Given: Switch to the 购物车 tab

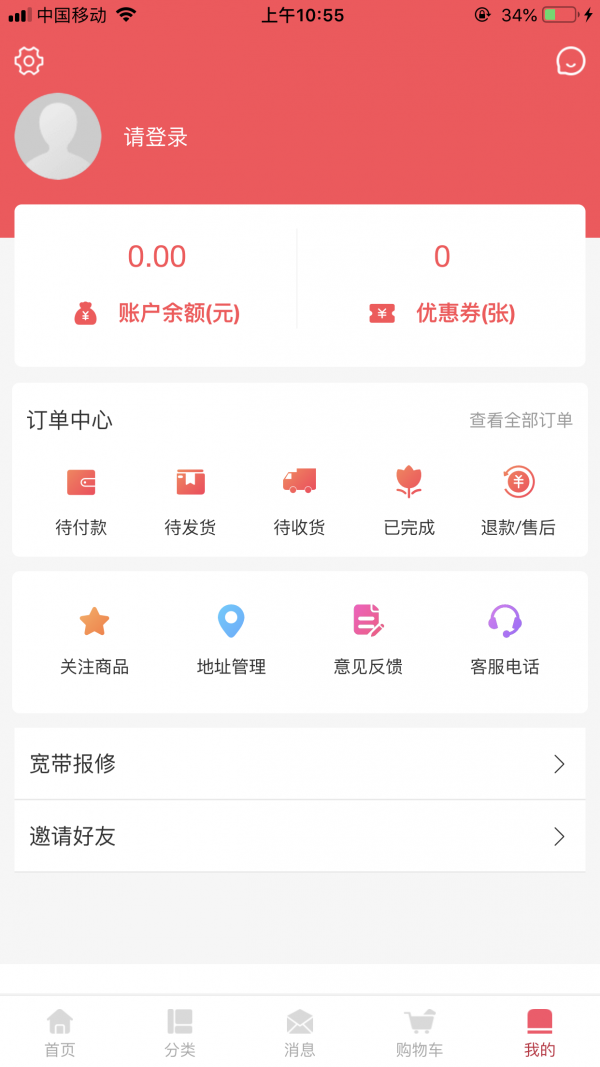Looking at the screenshot, I should coord(419,1032).
